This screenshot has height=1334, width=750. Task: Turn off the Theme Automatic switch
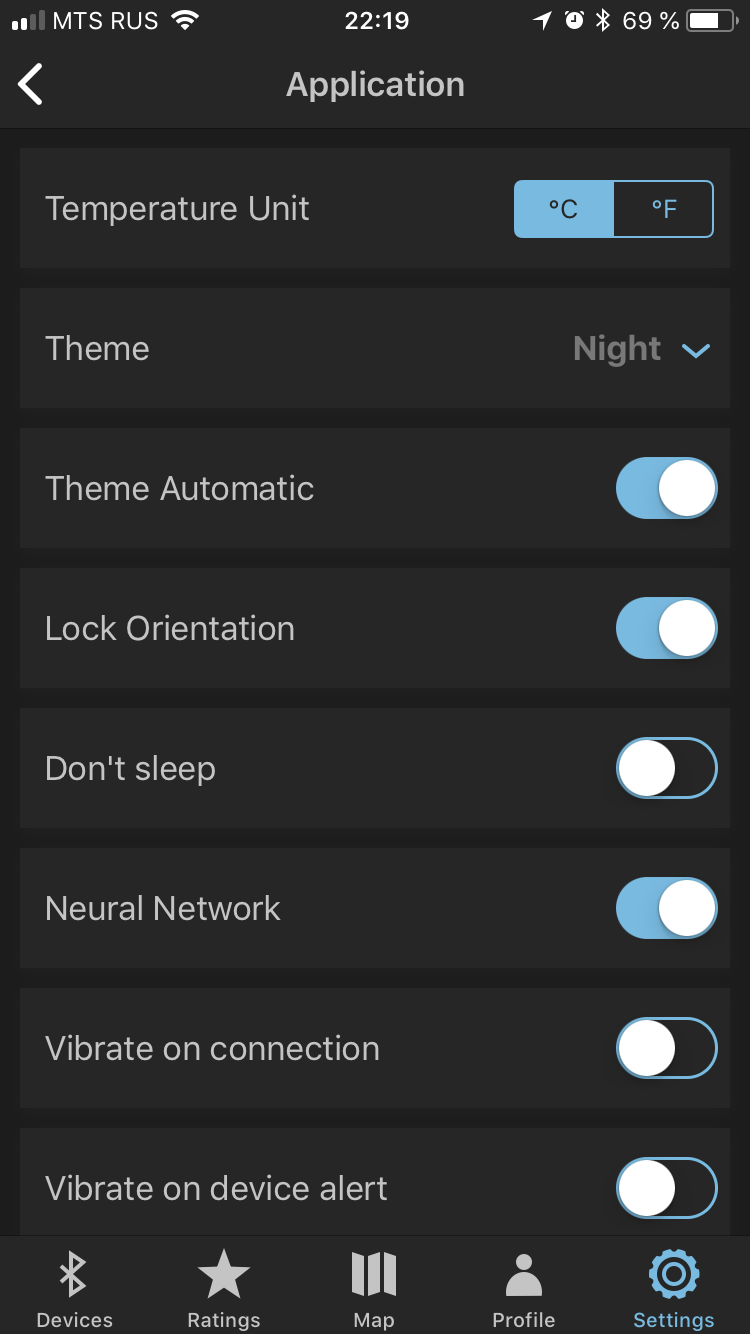click(x=666, y=488)
